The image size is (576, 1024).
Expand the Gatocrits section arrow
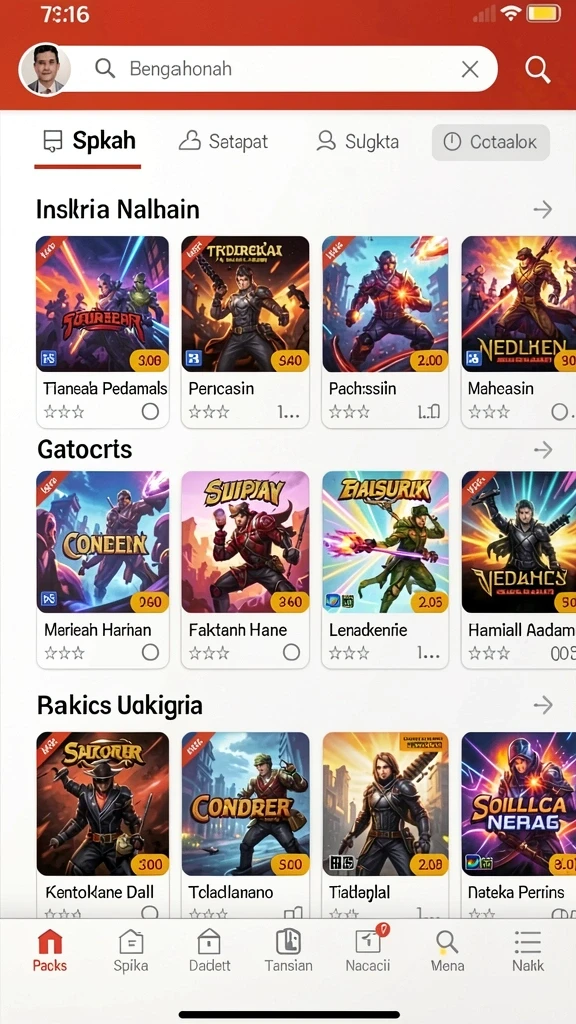[x=542, y=449]
